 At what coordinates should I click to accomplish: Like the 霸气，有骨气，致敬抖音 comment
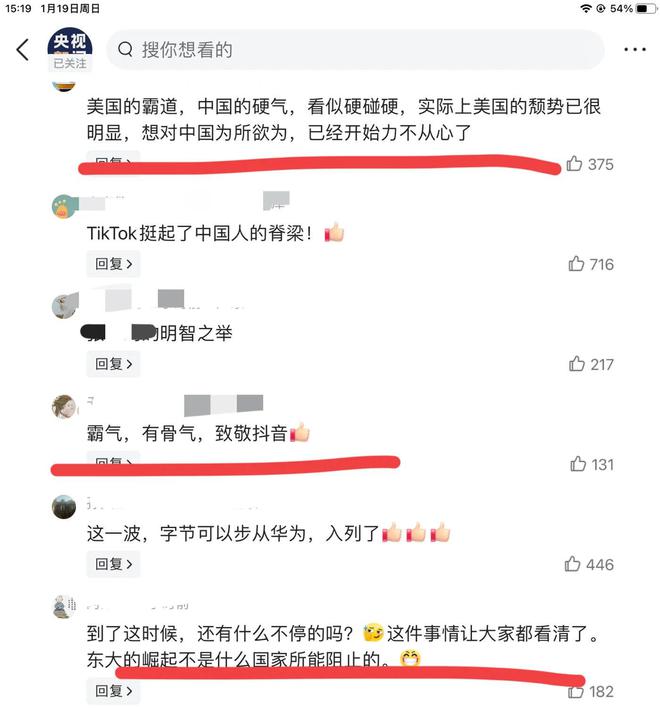[x=577, y=464]
